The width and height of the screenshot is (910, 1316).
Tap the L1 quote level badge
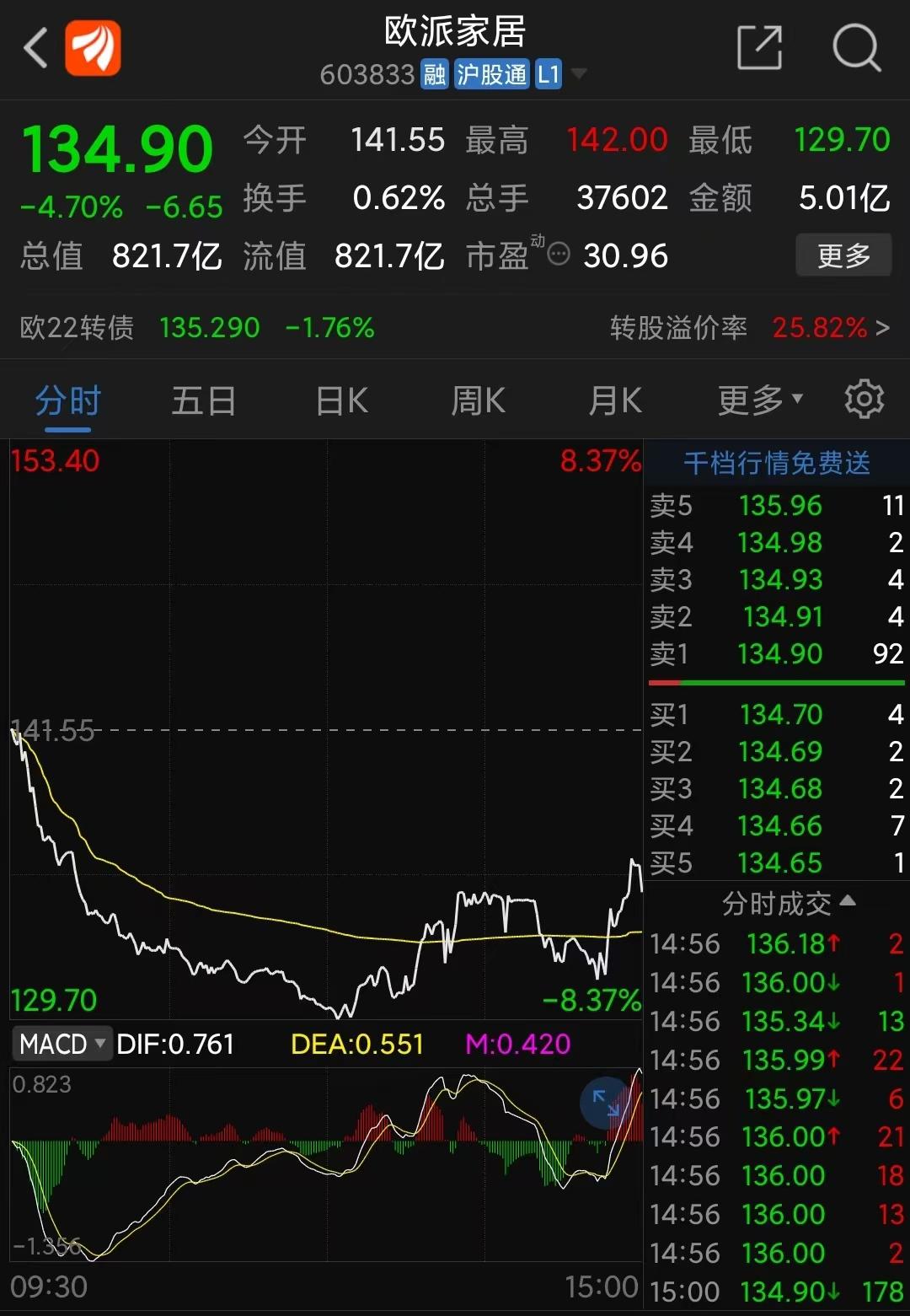[x=548, y=74]
